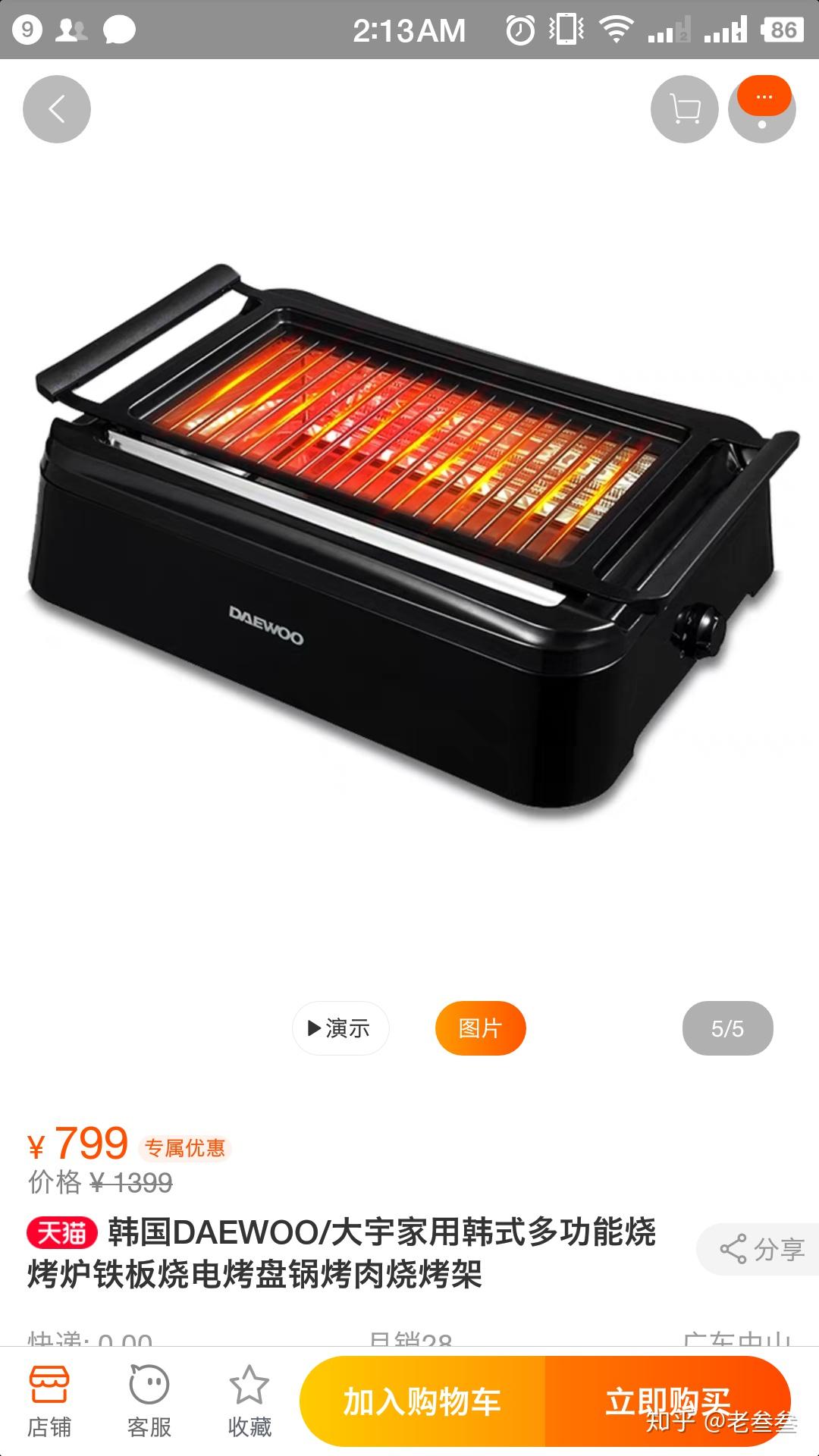Contact 客服 customer service
The width and height of the screenshot is (819, 1456).
pyautogui.click(x=149, y=1401)
